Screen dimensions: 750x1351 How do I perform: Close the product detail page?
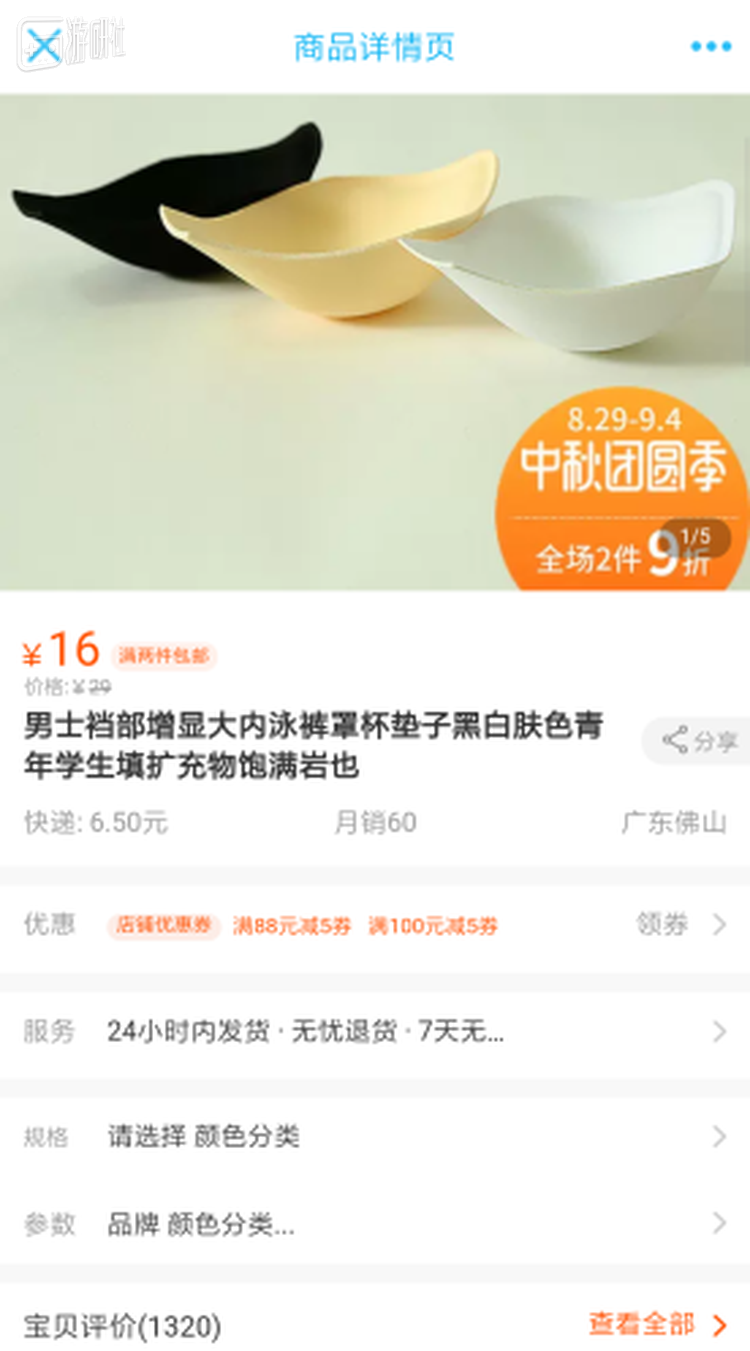pos(43,46)
